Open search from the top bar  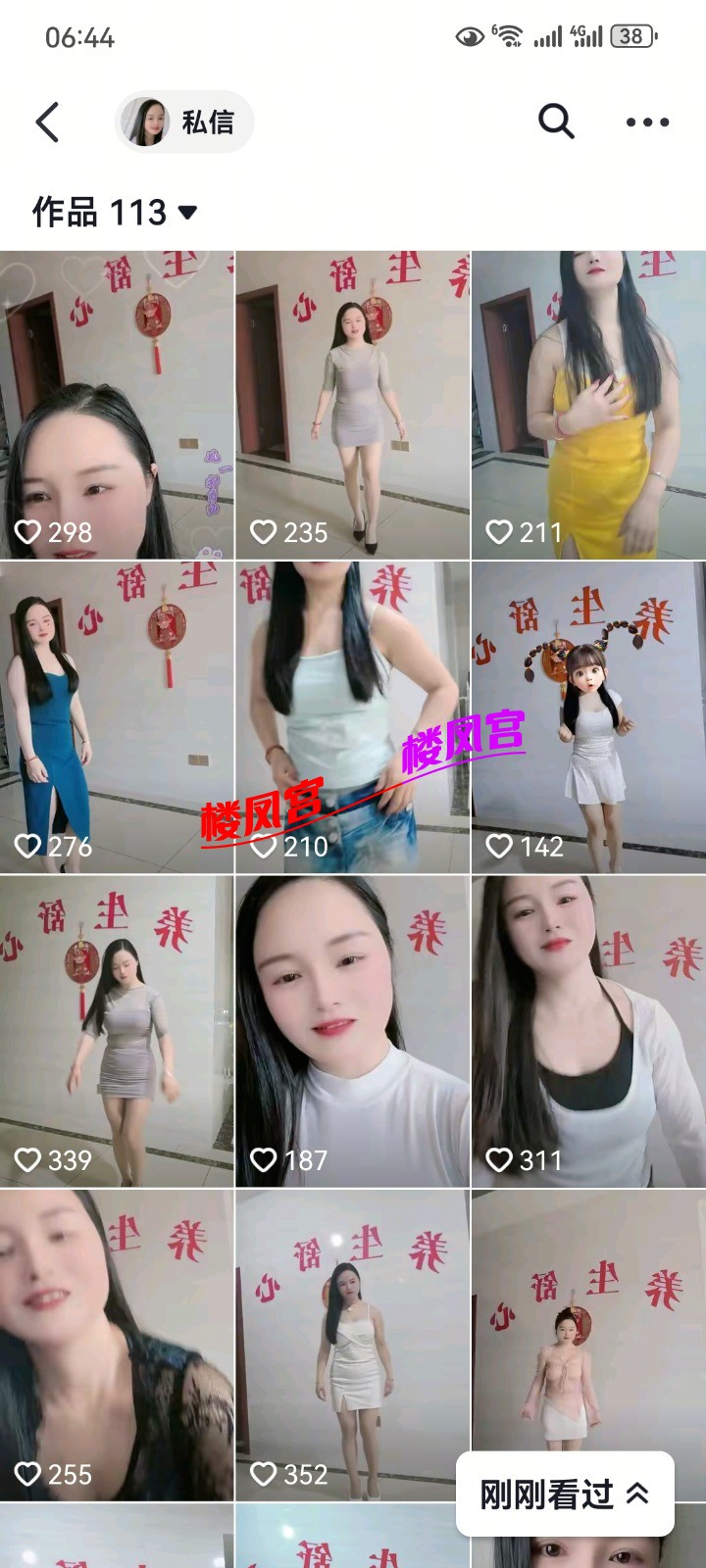coord(555,122)
